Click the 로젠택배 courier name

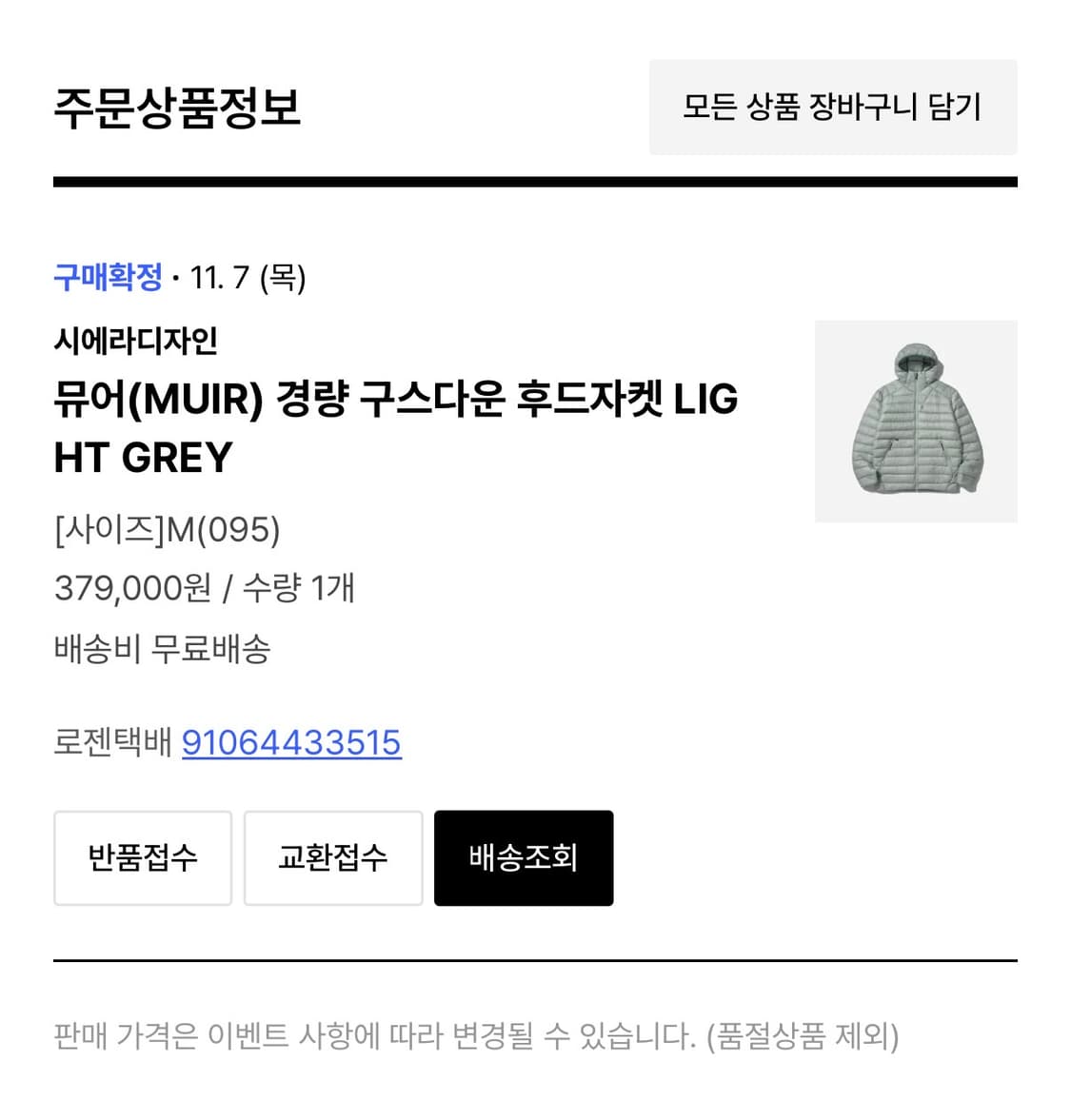pyautogui.click(x=112, y=743)
